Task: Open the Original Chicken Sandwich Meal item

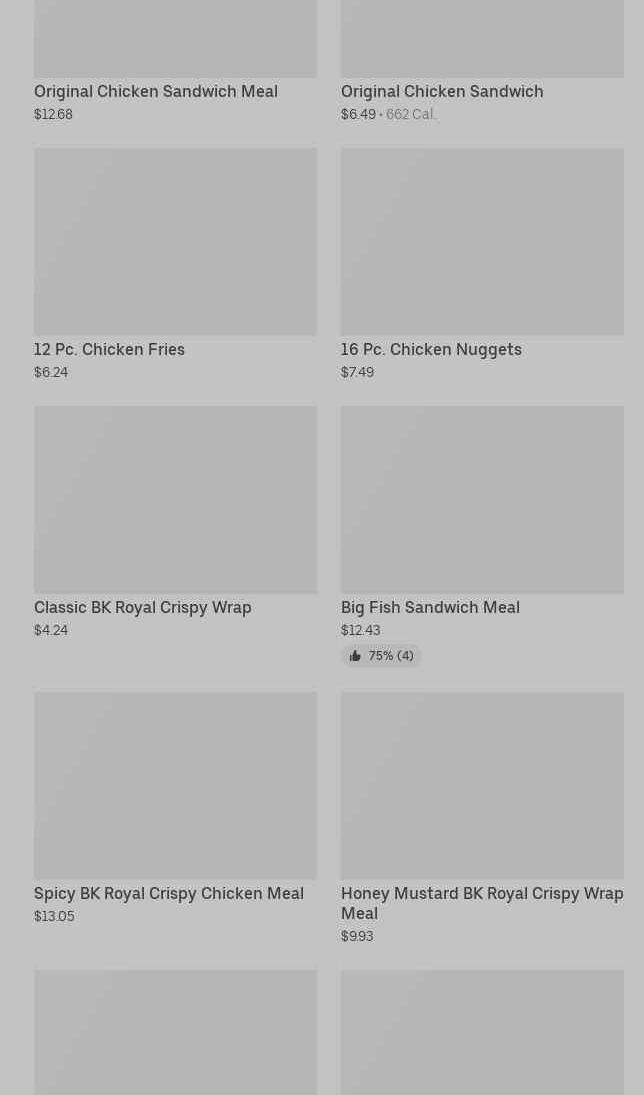Action: point(175,61)
